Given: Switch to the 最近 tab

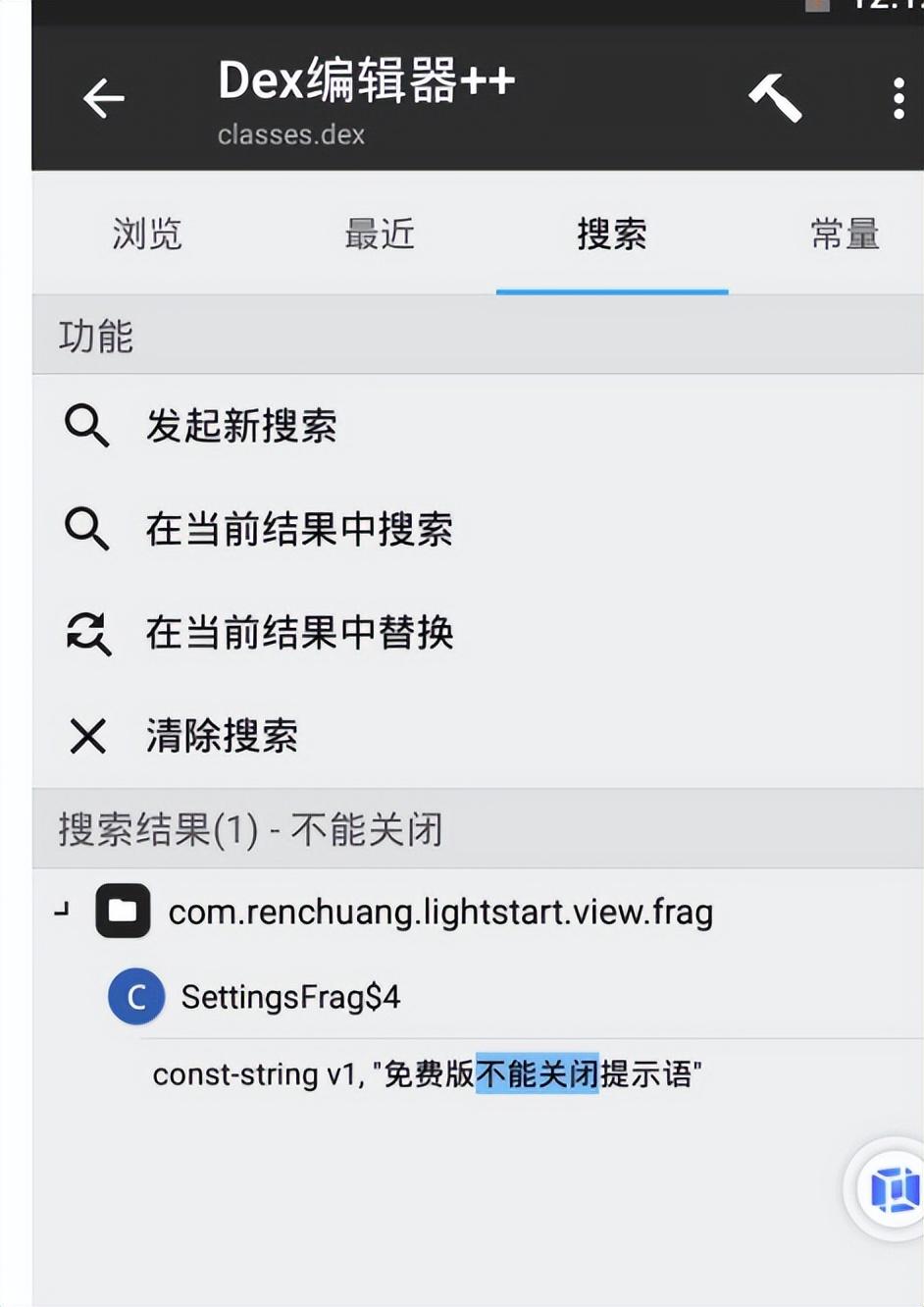Looking at the screenshot, I should (x=380, y=235).
